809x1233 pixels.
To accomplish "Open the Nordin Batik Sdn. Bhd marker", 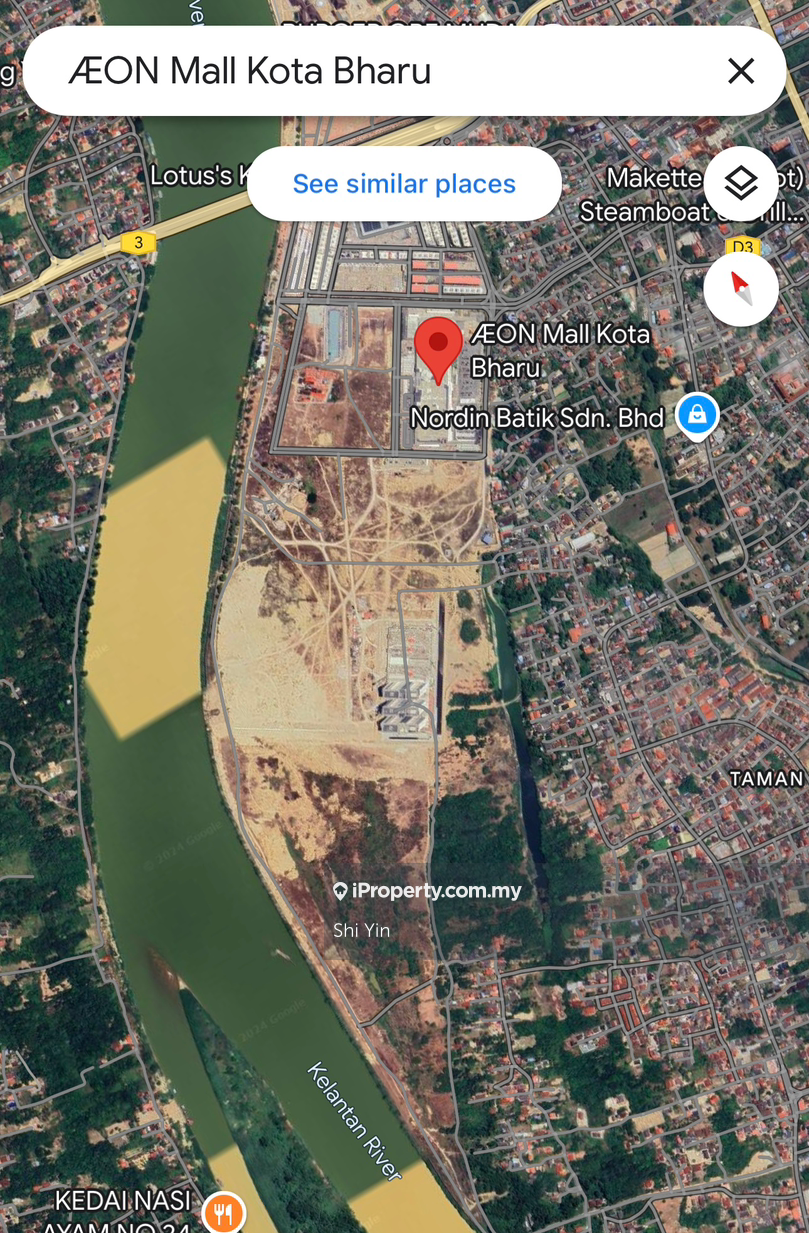I will coord(697,414).
